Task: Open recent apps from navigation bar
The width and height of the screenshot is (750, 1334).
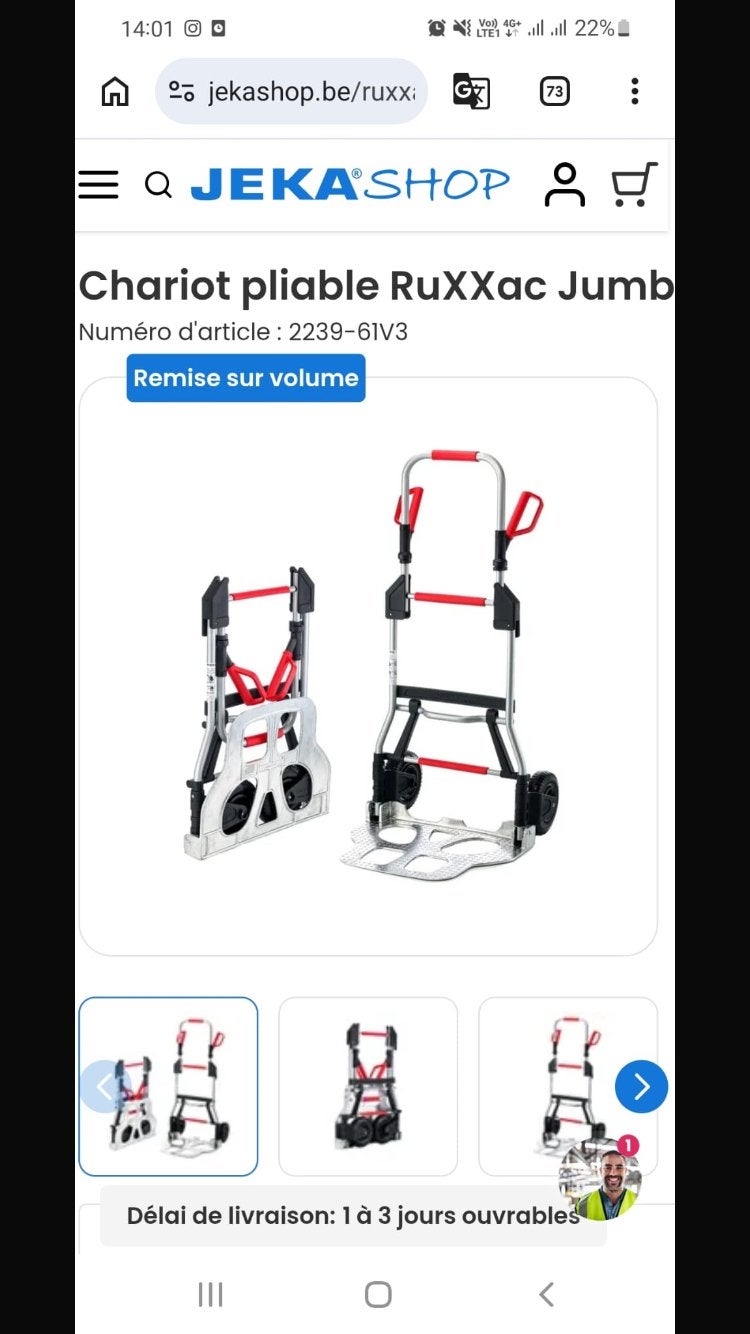Action: [x=210, y=1294]
